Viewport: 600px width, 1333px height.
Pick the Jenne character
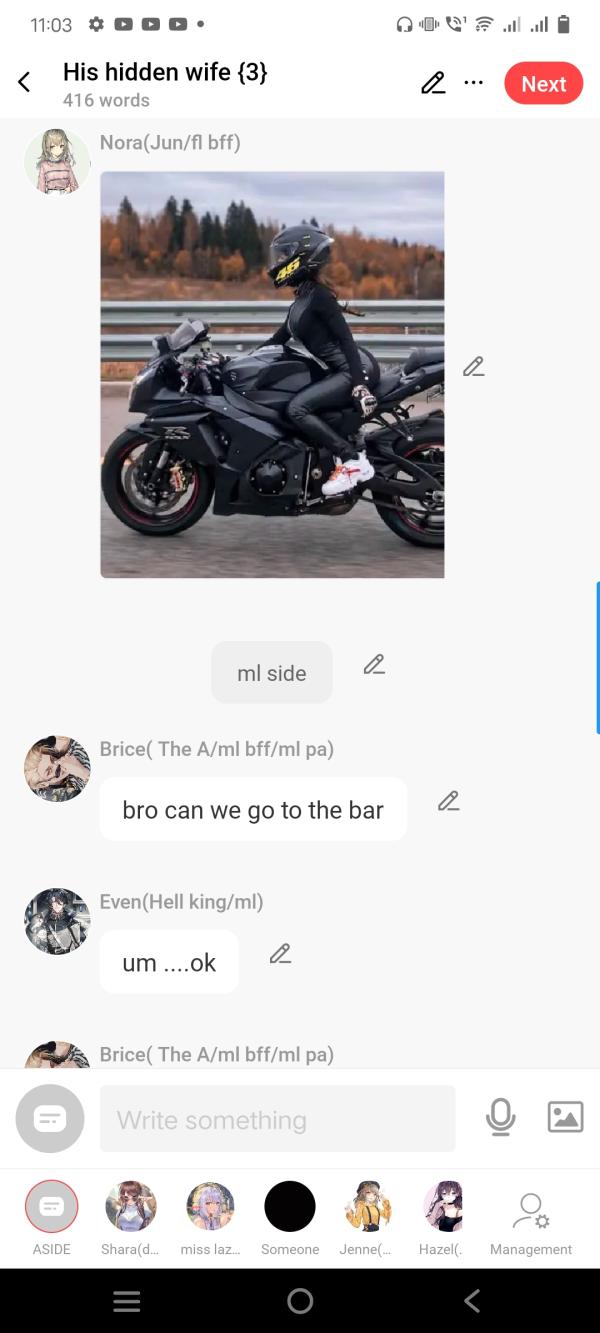click(x=367, y=1207)
